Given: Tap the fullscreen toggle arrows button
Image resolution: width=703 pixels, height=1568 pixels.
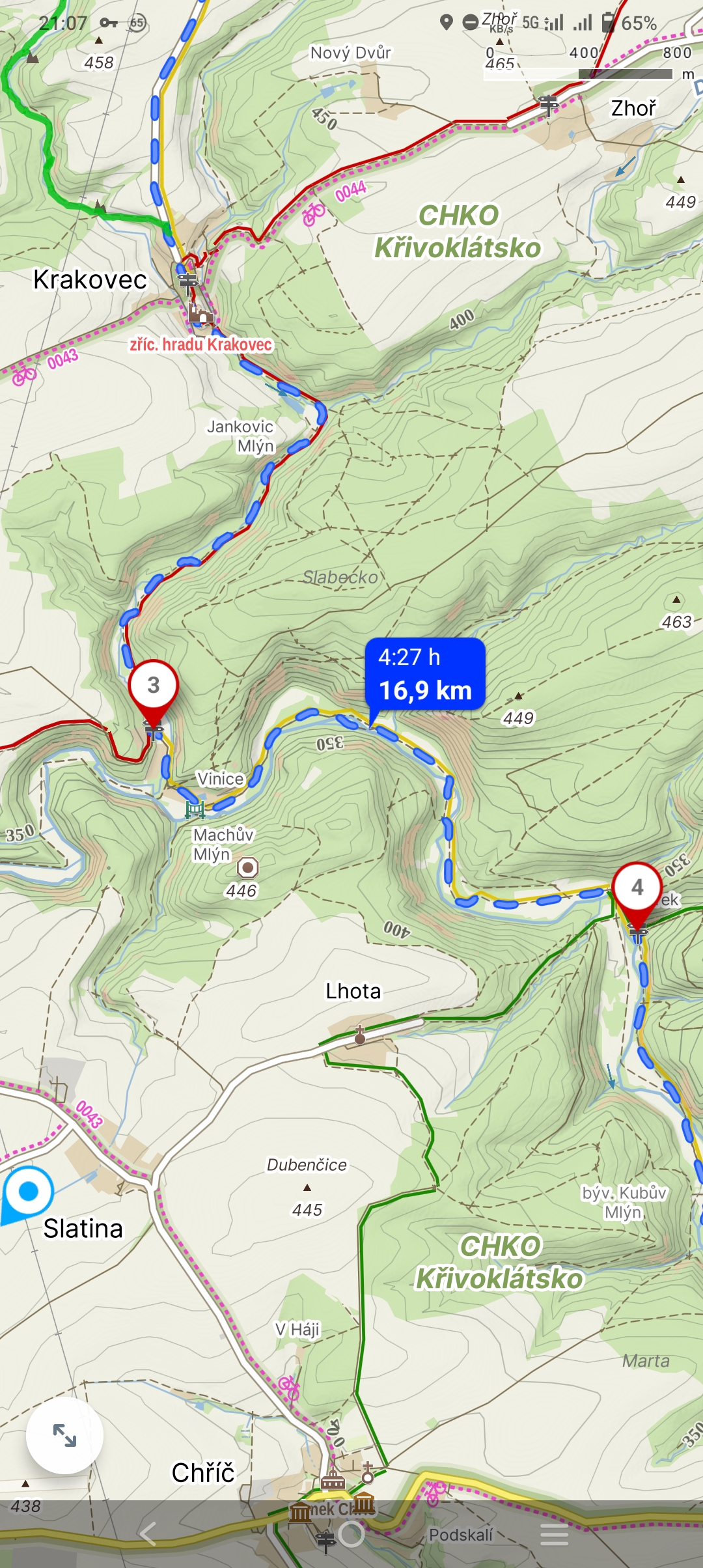Looking at the screenshot, I should [x=64, y=1435].
